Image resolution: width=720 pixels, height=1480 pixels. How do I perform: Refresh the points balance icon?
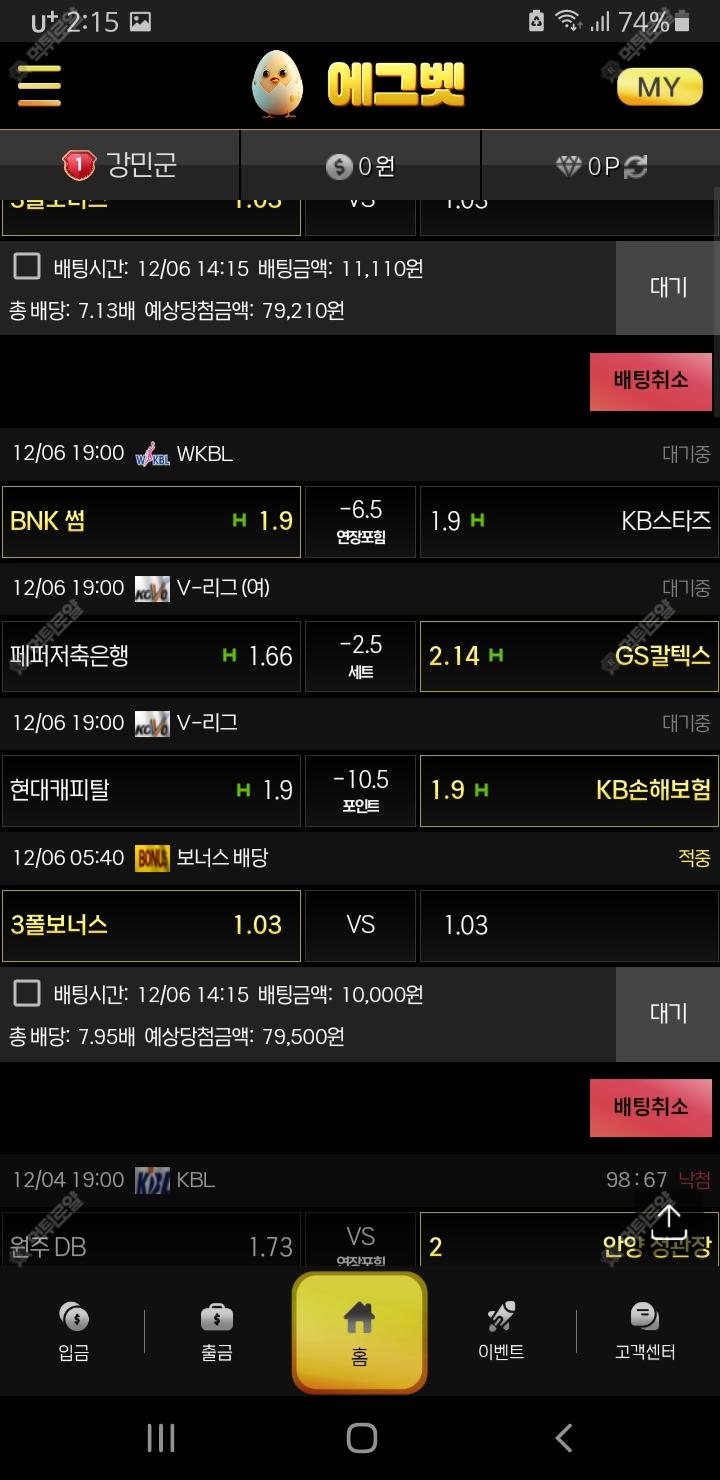point(636,167)
